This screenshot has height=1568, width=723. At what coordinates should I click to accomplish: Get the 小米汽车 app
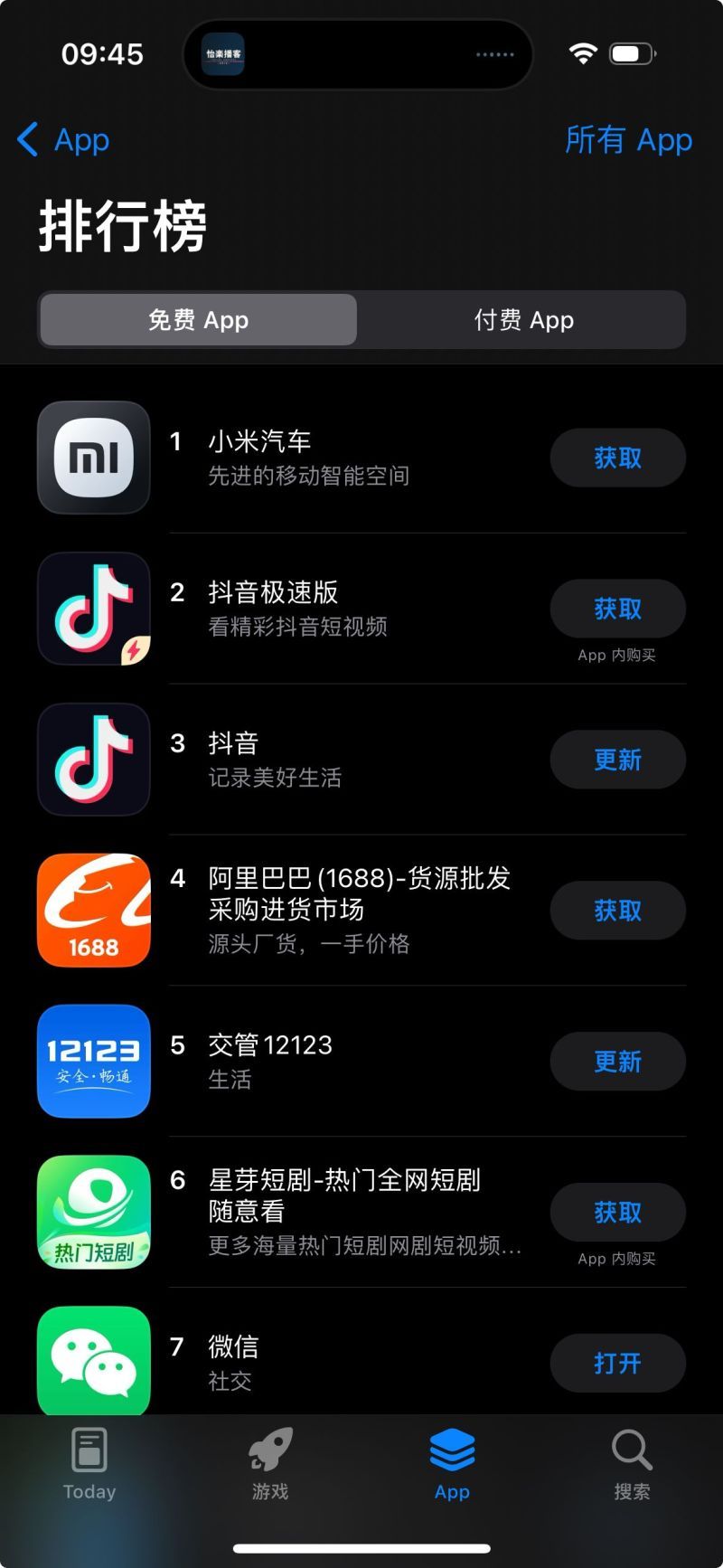point(617,458)
